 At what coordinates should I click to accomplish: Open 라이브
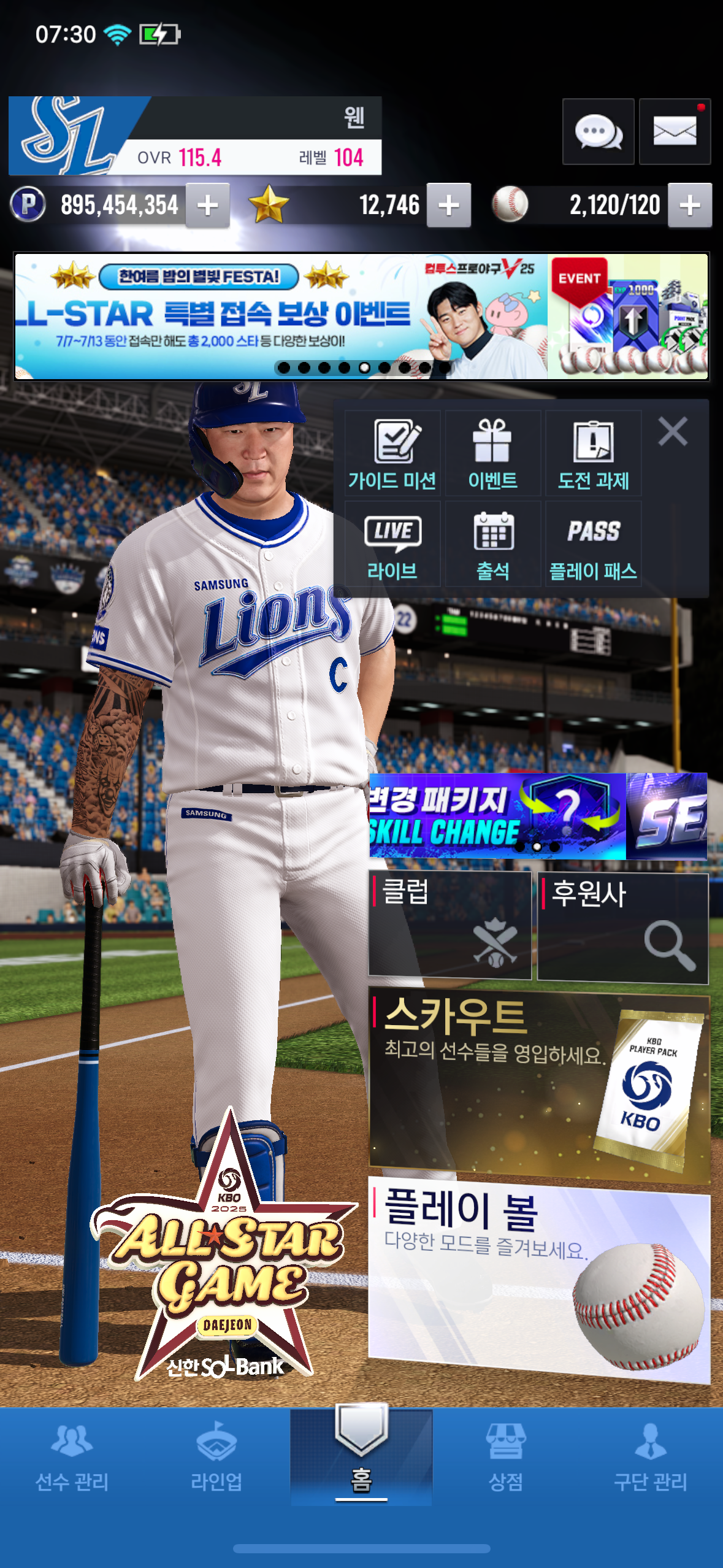(392, 544)
